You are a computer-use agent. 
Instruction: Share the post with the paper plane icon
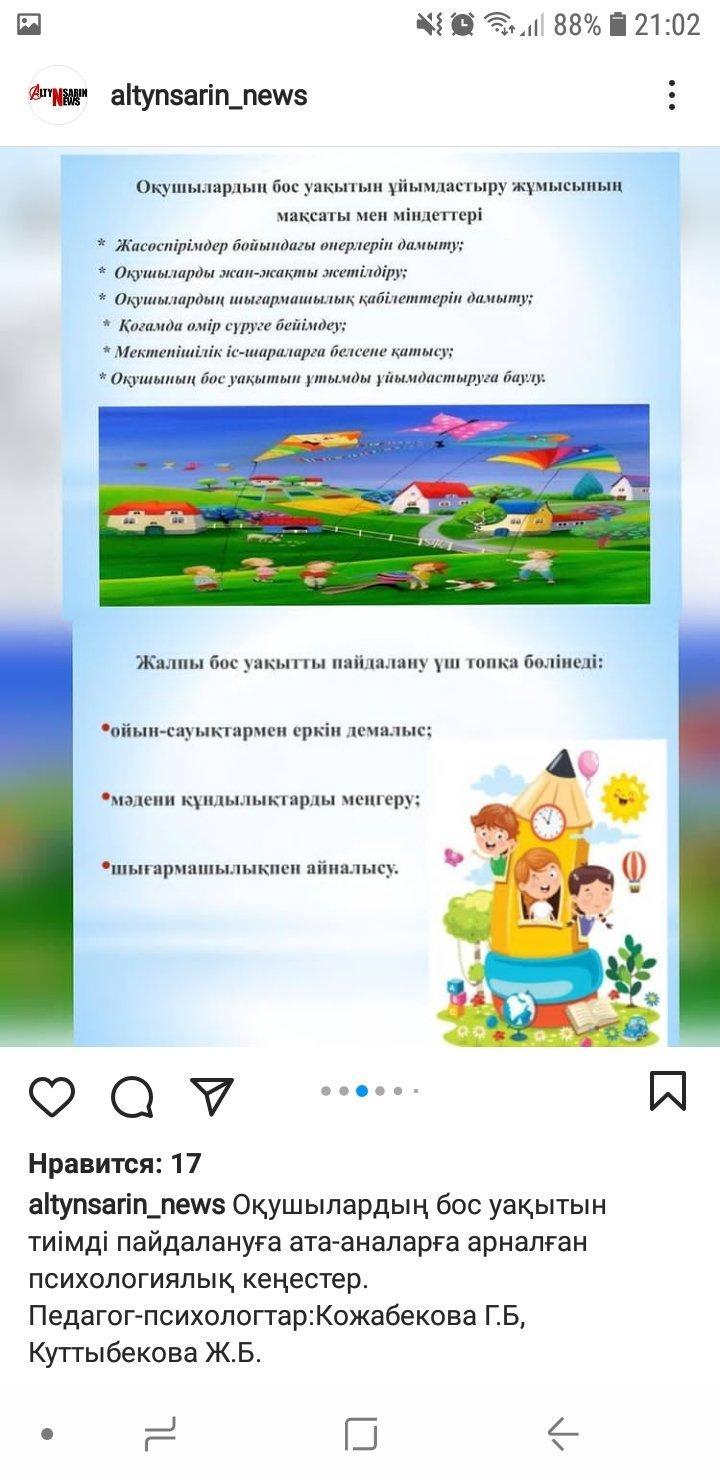pos(212,1096)
